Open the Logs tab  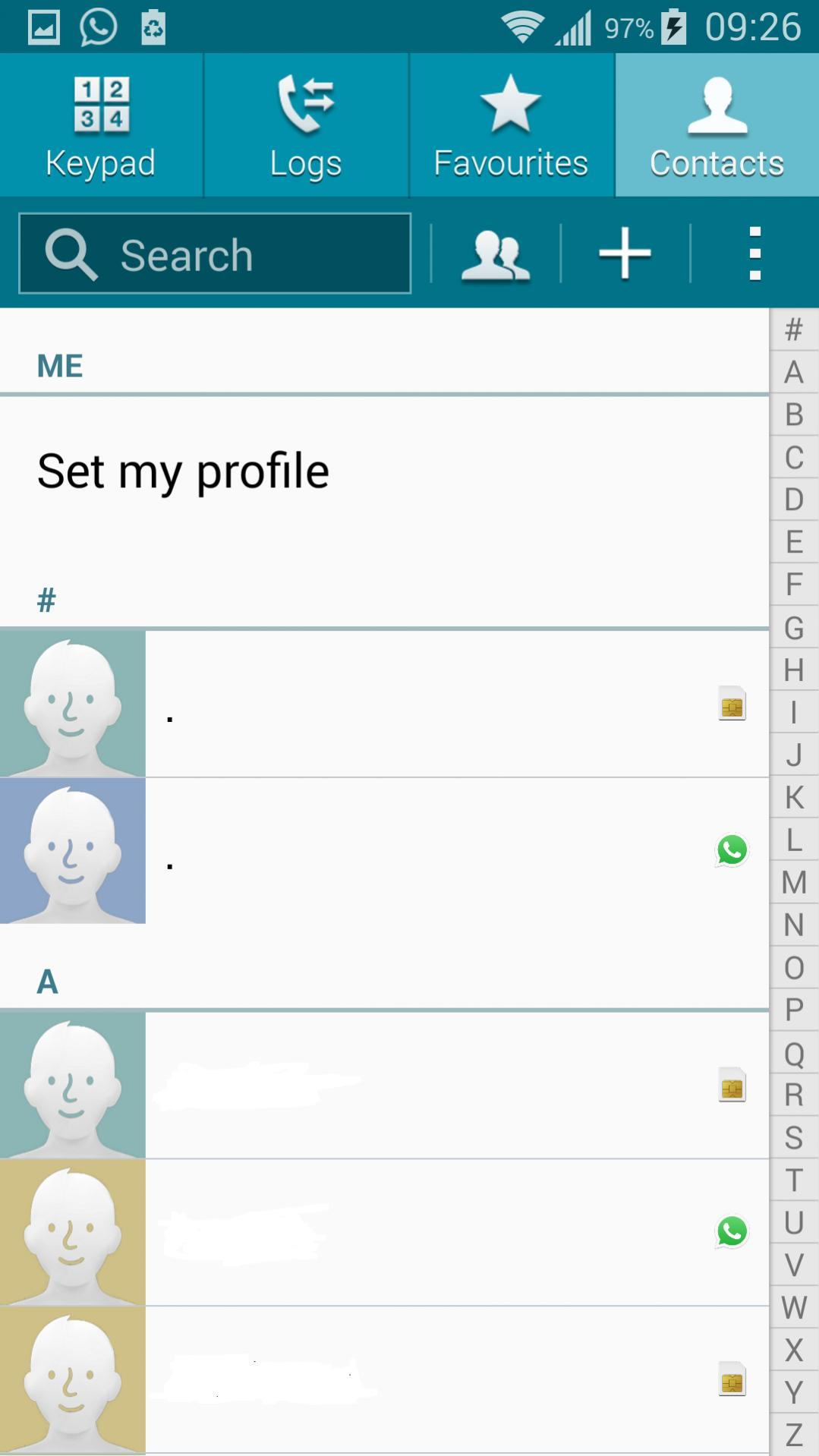pyautogui.click(x=306, y=125)
